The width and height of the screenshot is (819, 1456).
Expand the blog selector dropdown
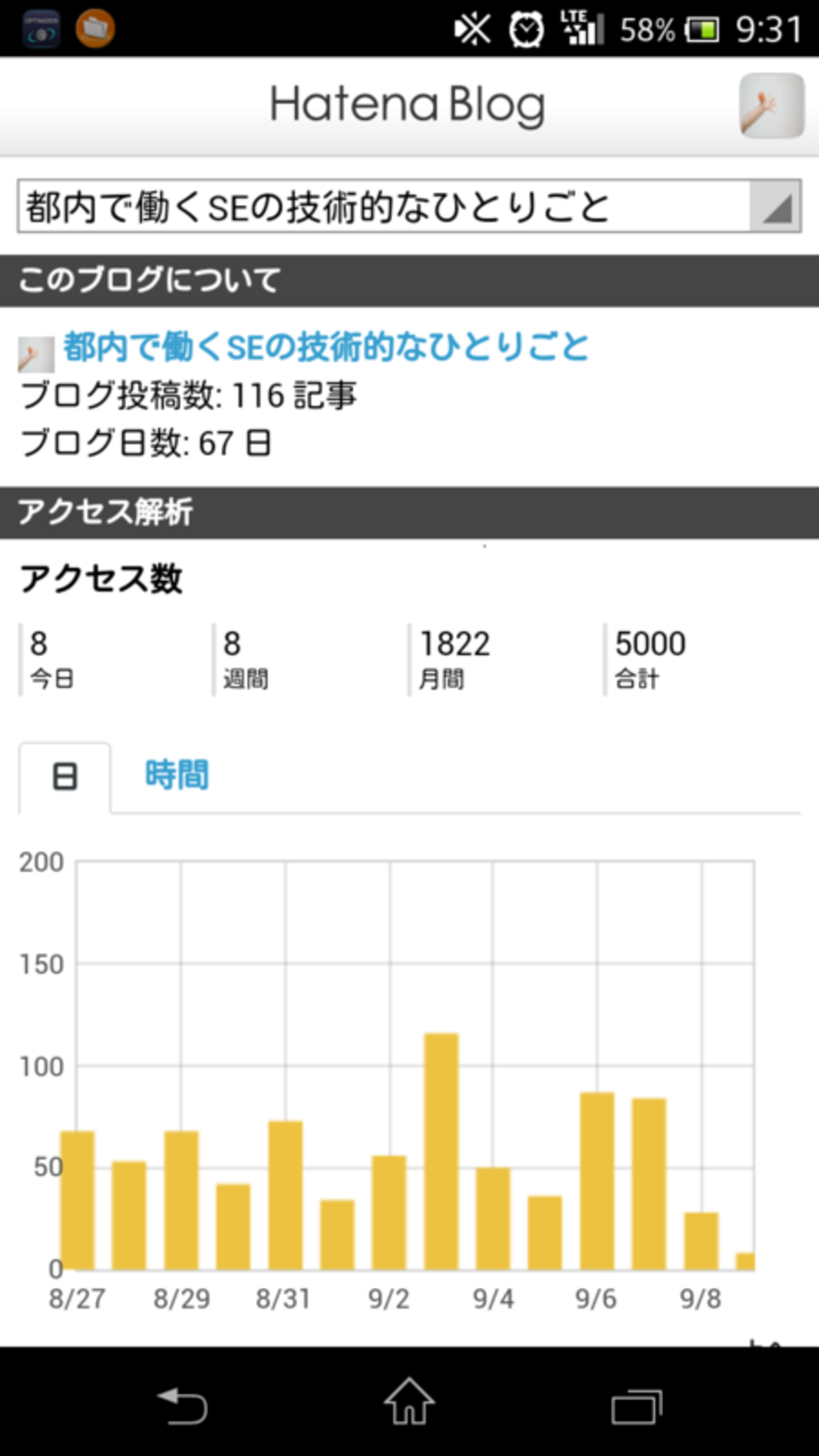click(775, 207)
